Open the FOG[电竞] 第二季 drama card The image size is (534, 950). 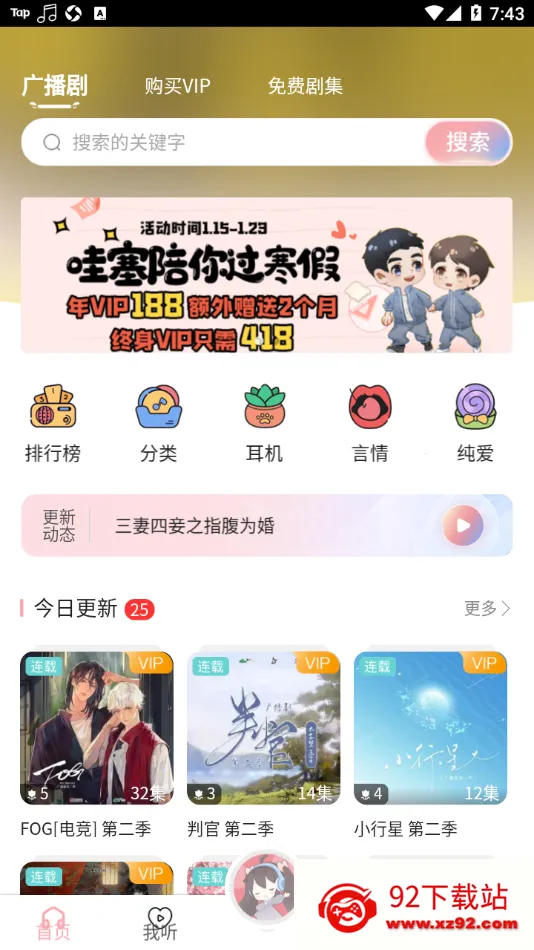pyautogui.click(x=97, y=745)
